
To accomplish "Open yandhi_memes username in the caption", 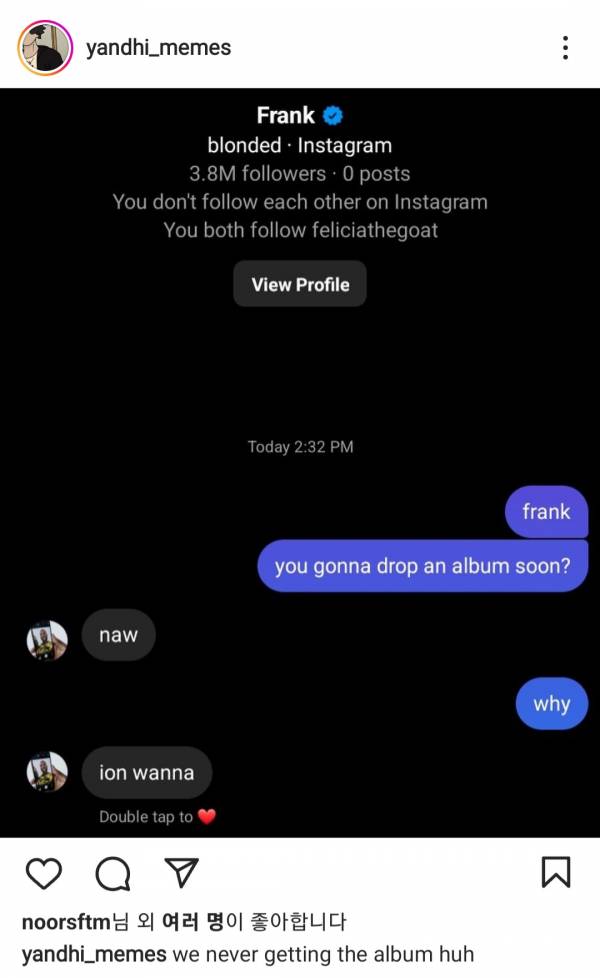I will click(x=94, y=953).
